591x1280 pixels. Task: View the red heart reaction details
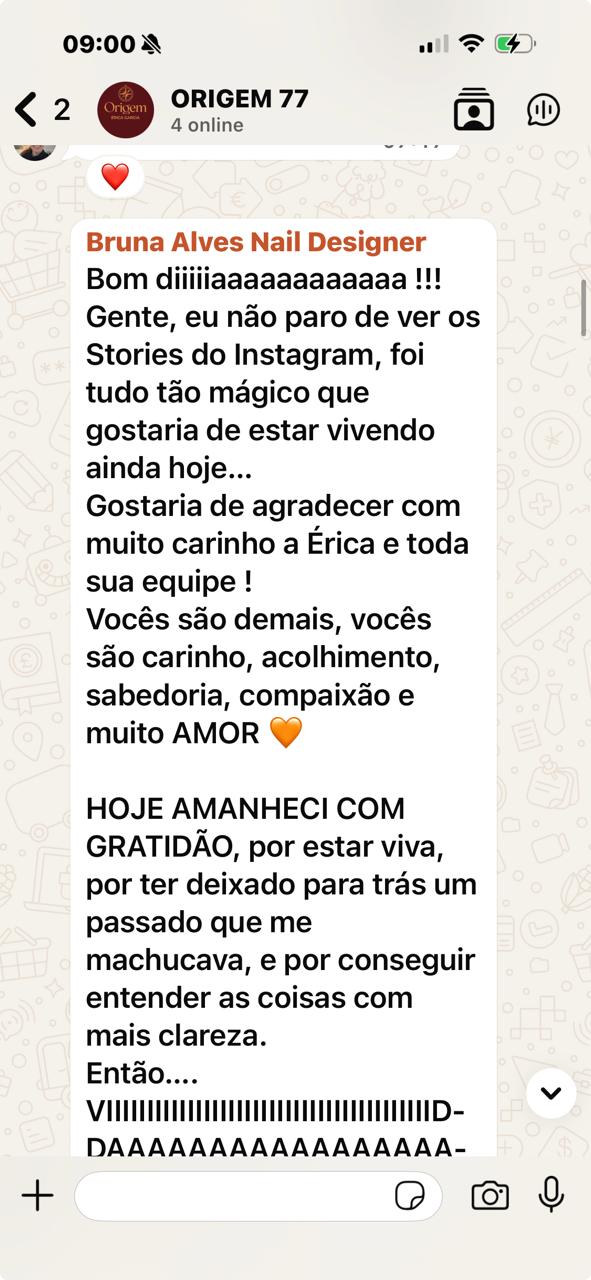pos(115,178)
